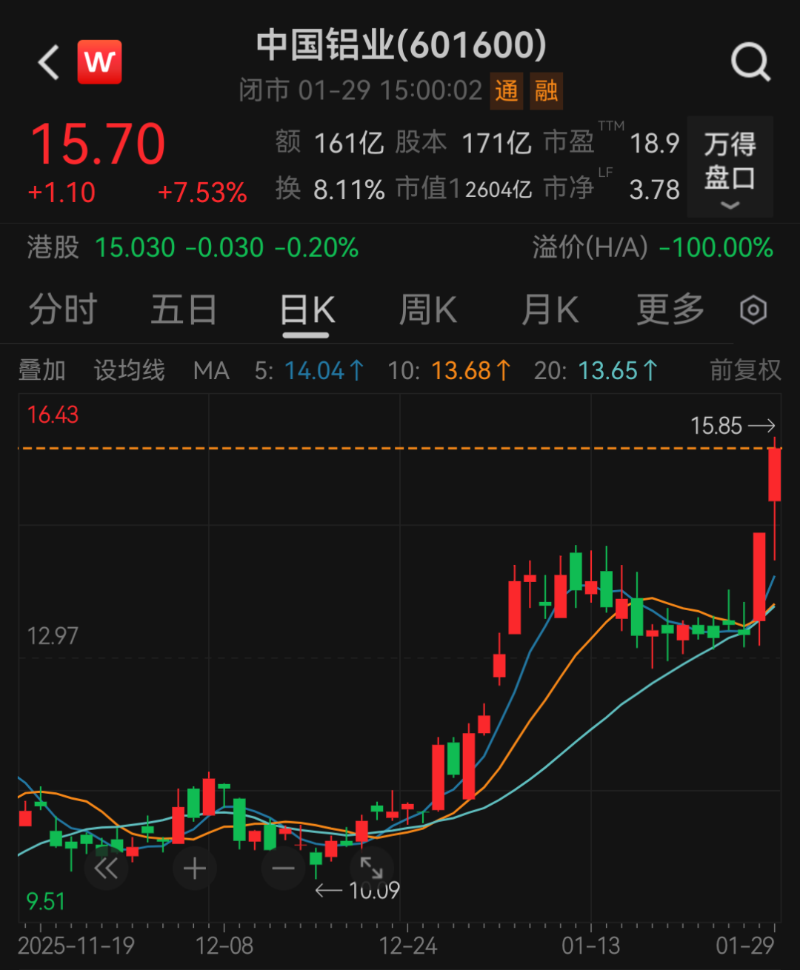
Task: Switch to the 分时 tab
Action: point(62,310)
